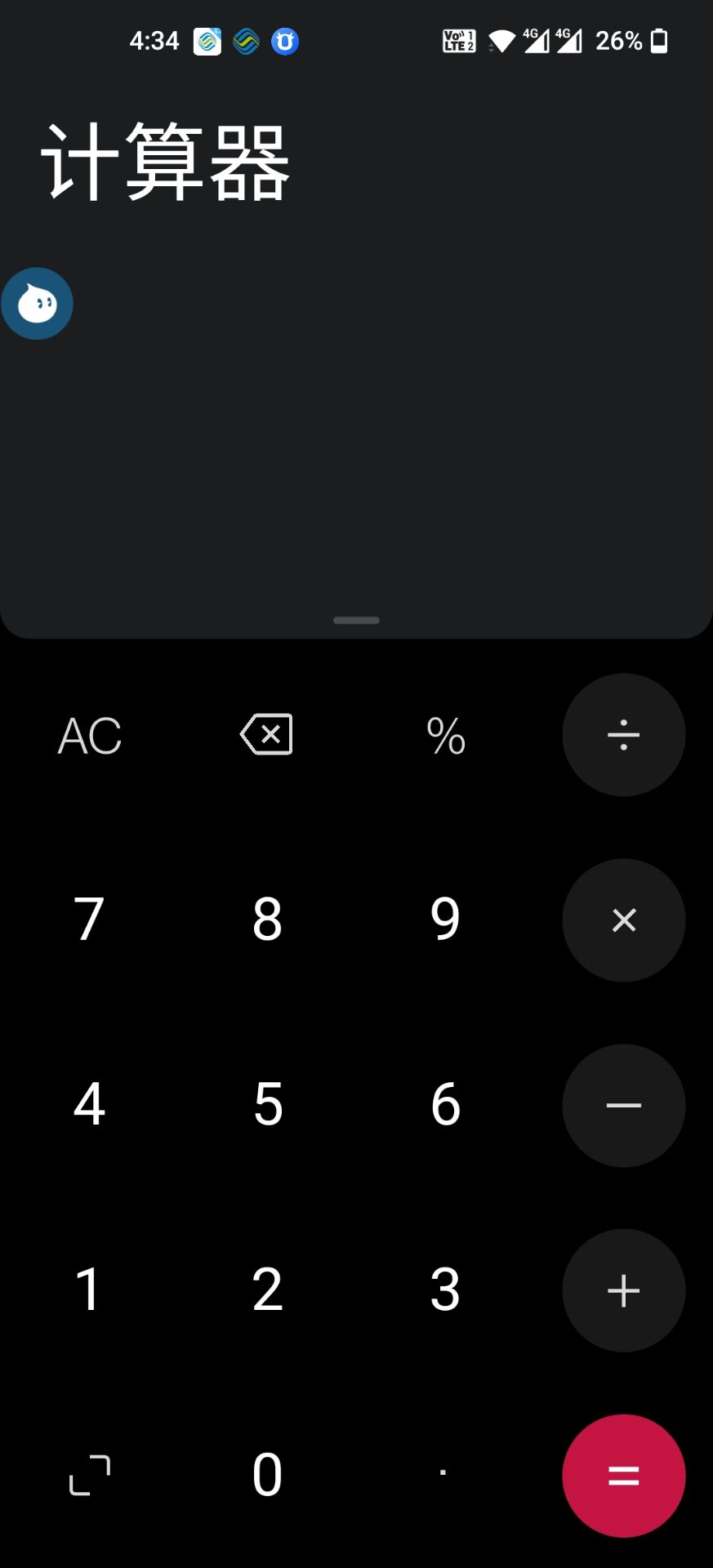Viewport: 713px width, 1568px height.
Task: Enter digit 6
Action: click(445, 1105)
